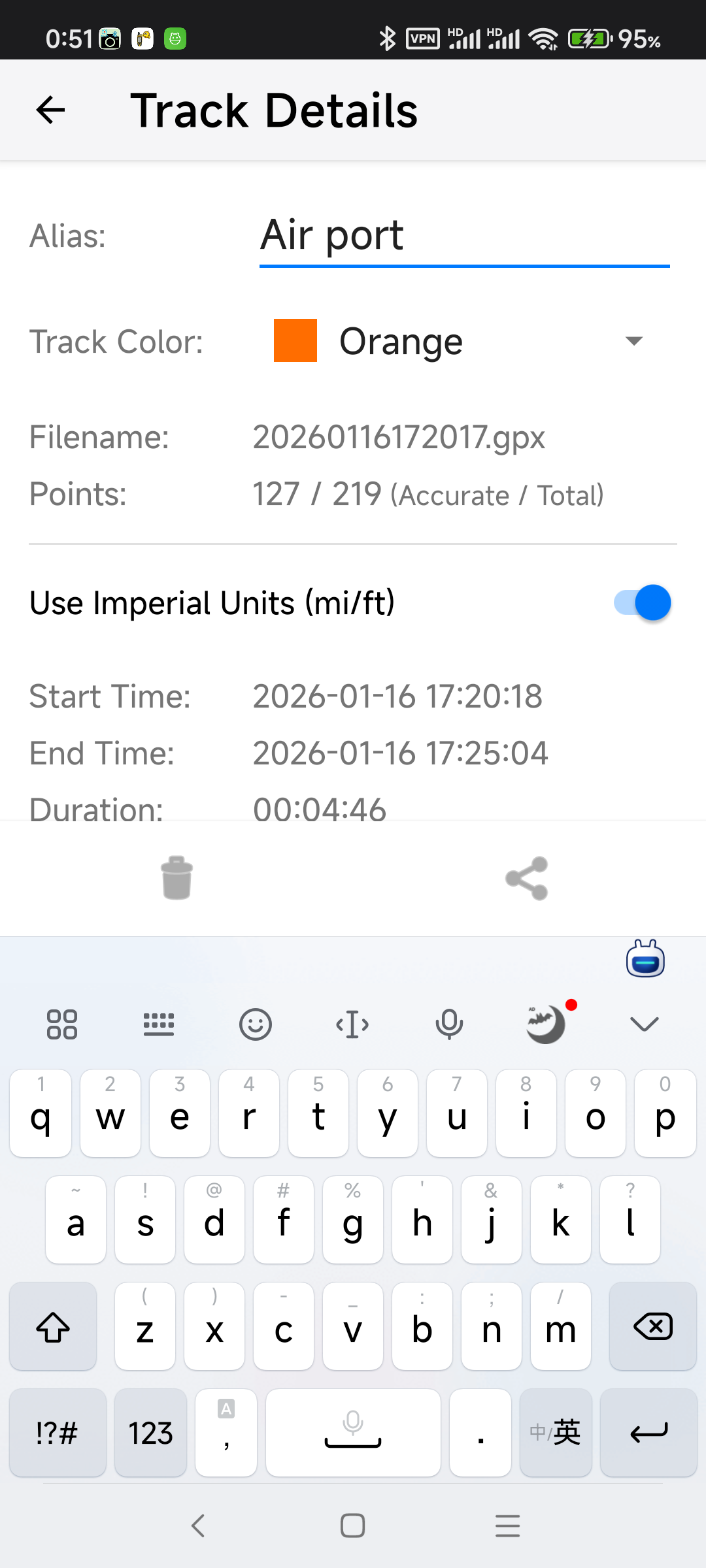The image size is (706, 1568).
Task: Tap the backspace key
Action: tap(652, 1326)
